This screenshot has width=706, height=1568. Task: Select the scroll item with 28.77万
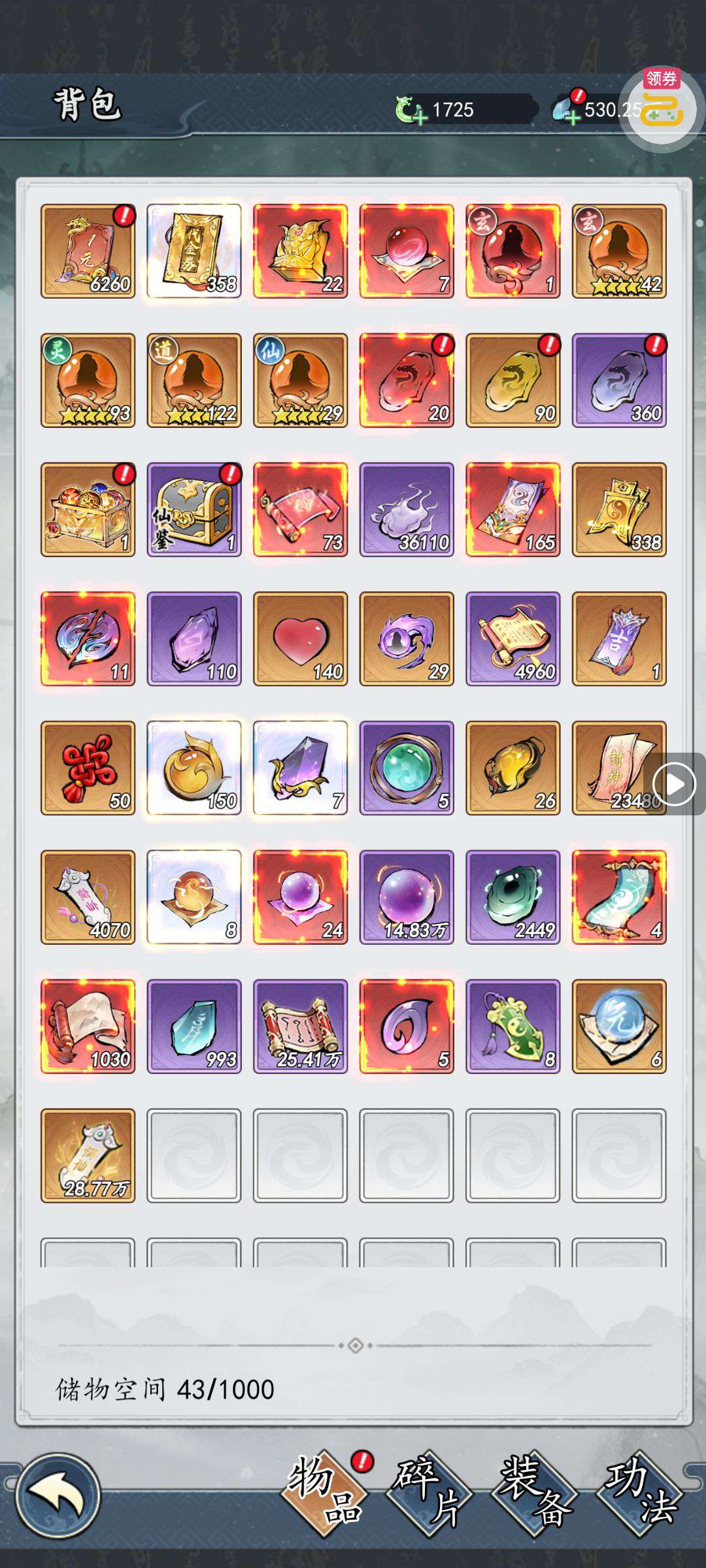[88, 1155]
